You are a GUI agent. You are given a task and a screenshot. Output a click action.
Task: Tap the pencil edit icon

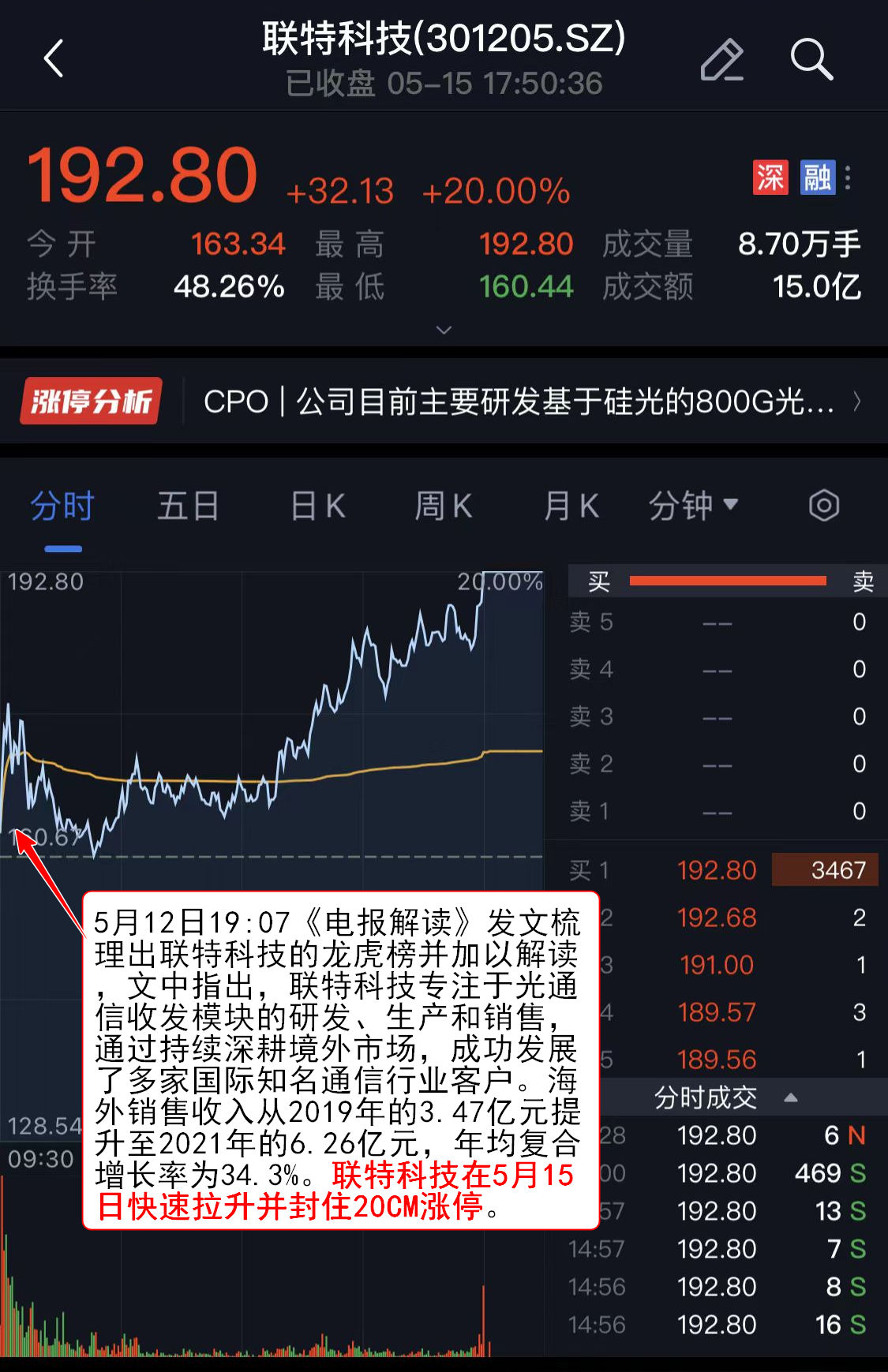pos(721,60)
